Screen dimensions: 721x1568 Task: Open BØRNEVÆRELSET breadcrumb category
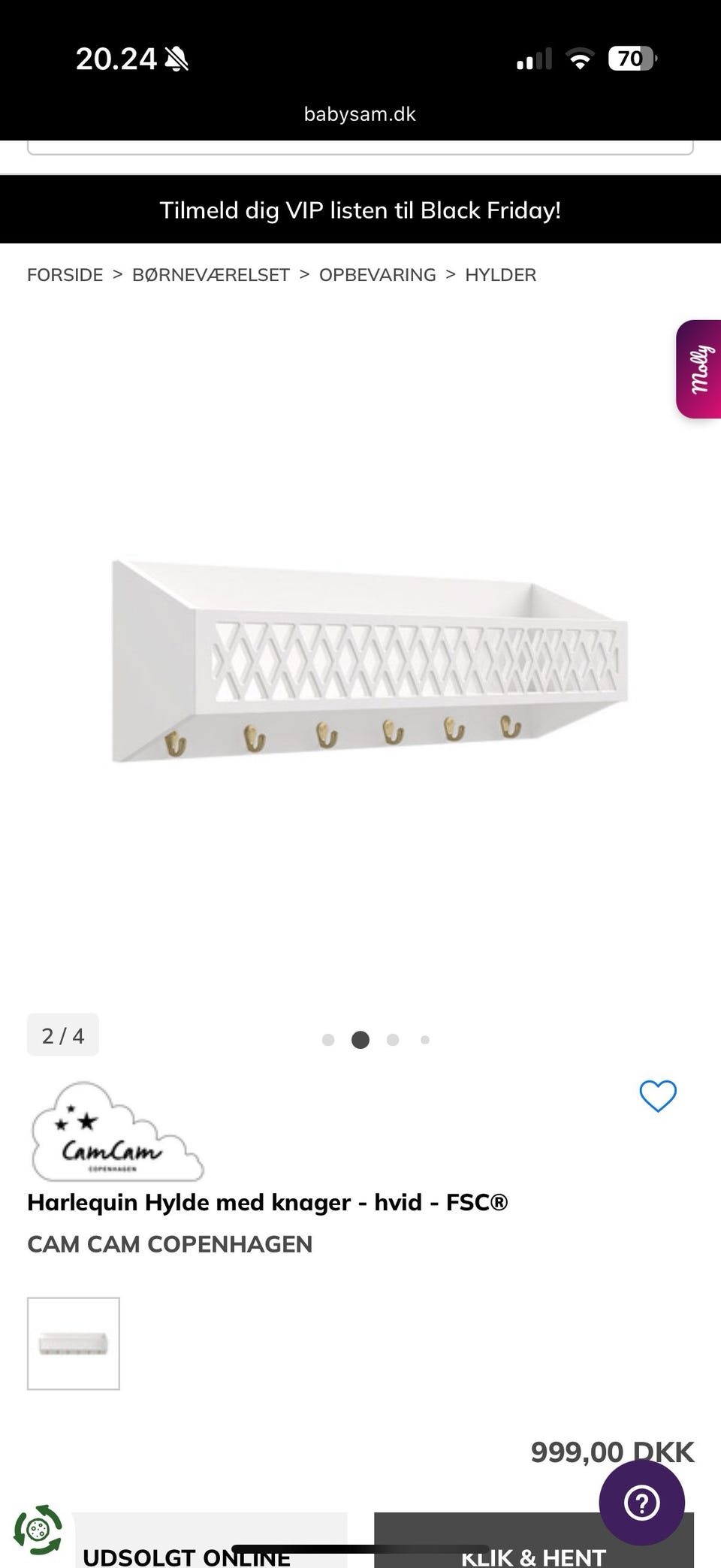(x=211, y=275)
